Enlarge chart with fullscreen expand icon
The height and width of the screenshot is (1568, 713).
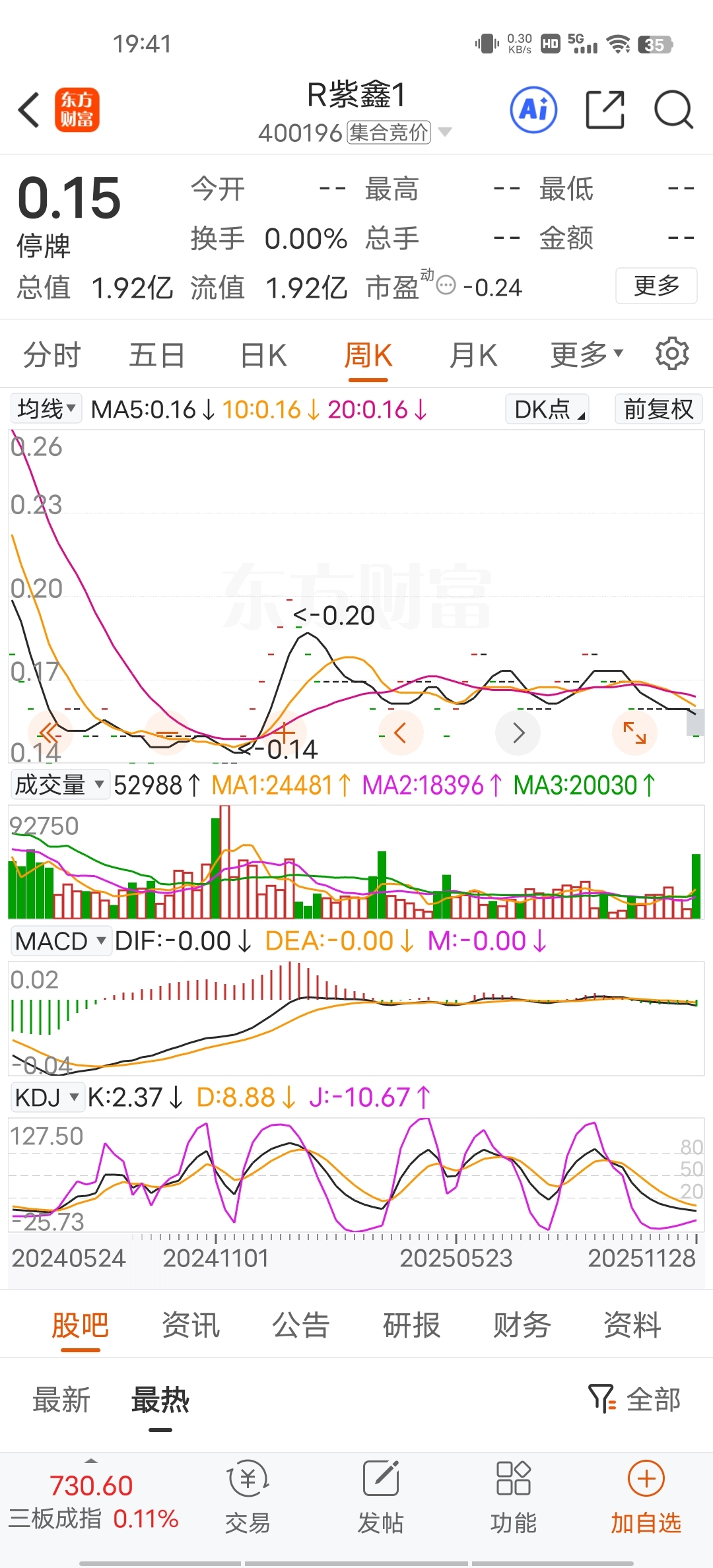(634, 733)
